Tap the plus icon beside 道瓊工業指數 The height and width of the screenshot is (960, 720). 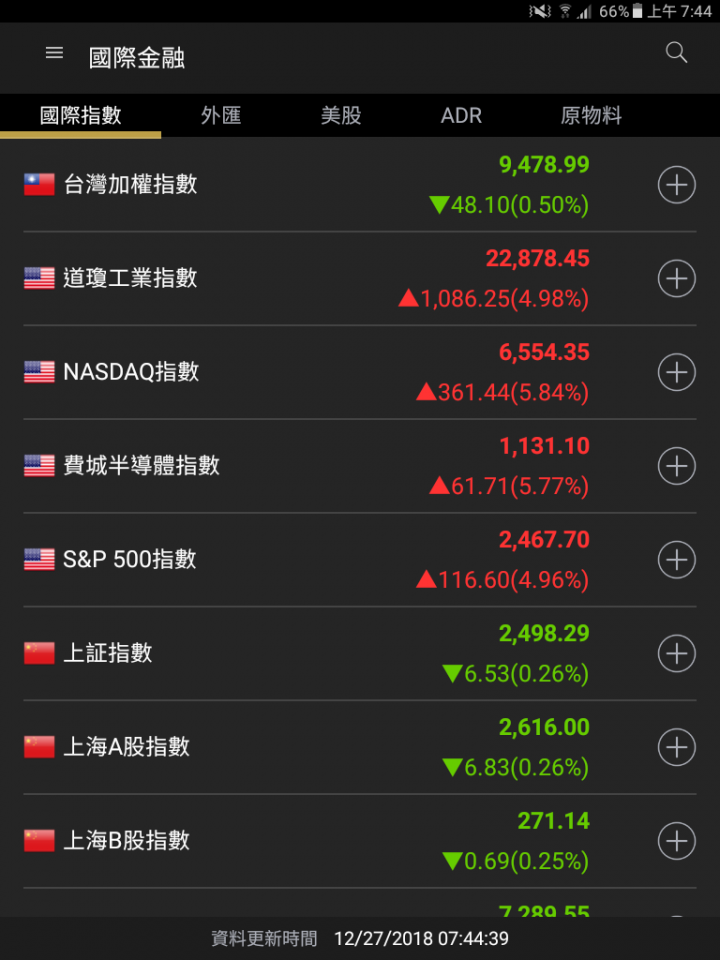[x=677, y=279]
